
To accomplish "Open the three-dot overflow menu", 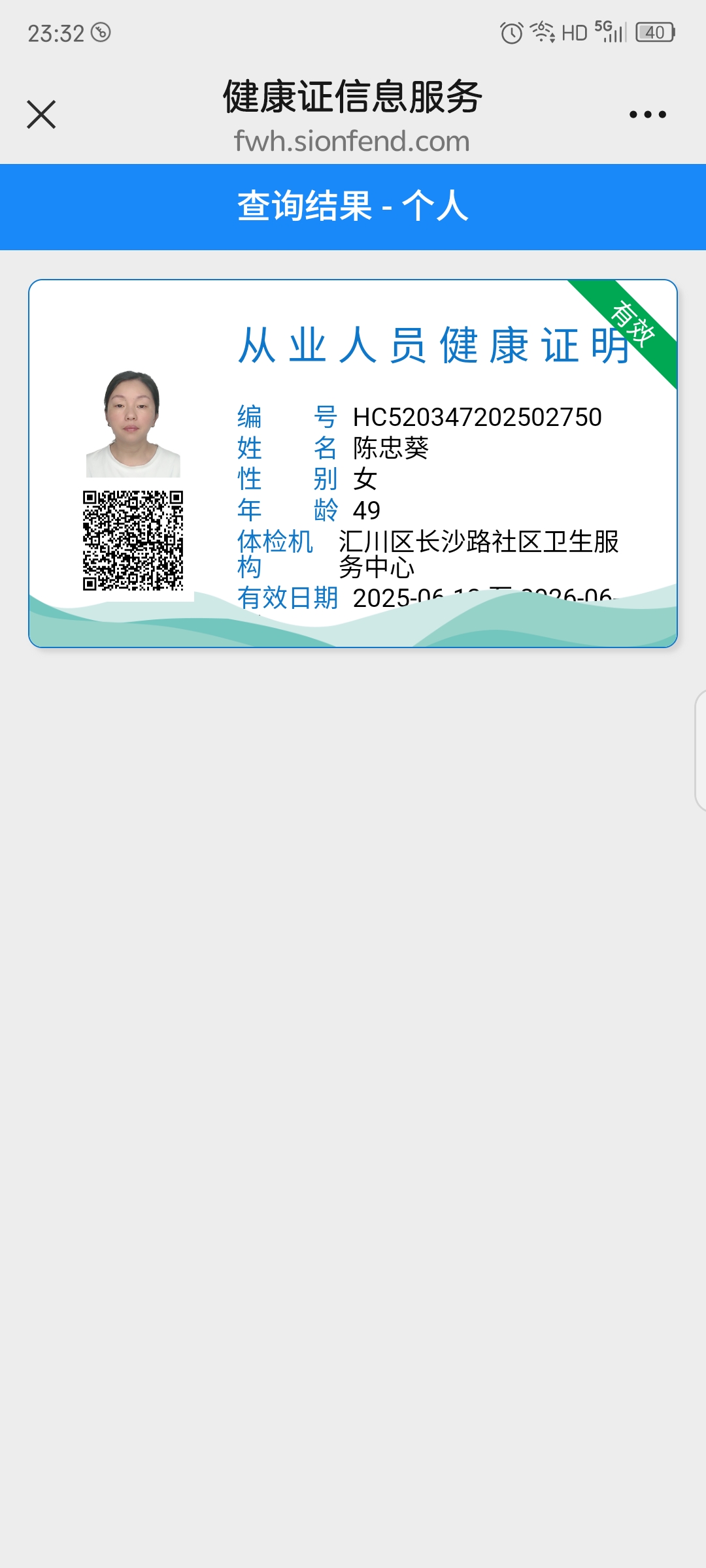I will click(x=647, y=115).
